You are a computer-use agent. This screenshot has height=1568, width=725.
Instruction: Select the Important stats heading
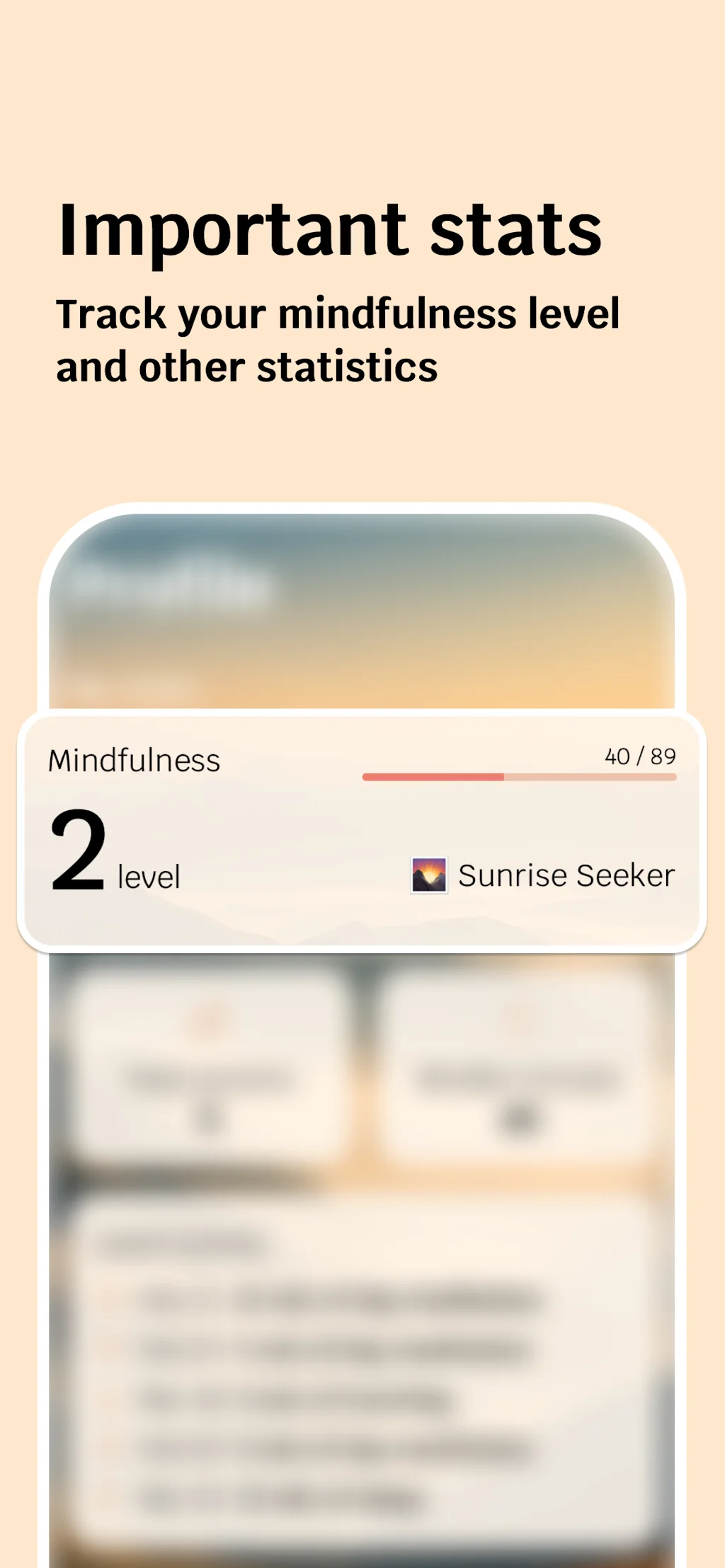[x=331, y=231]
